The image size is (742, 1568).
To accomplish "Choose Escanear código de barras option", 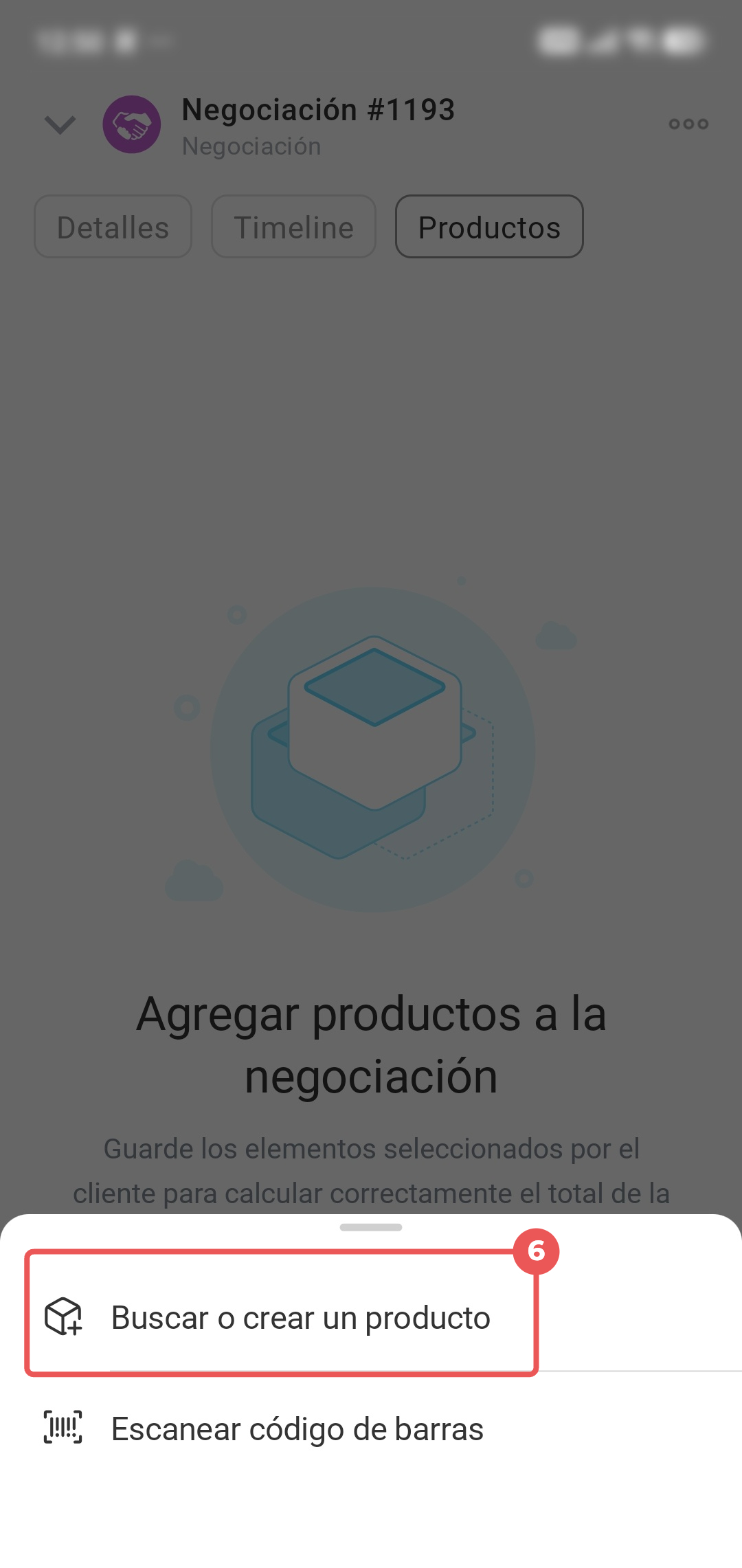I will (371, 1429).
